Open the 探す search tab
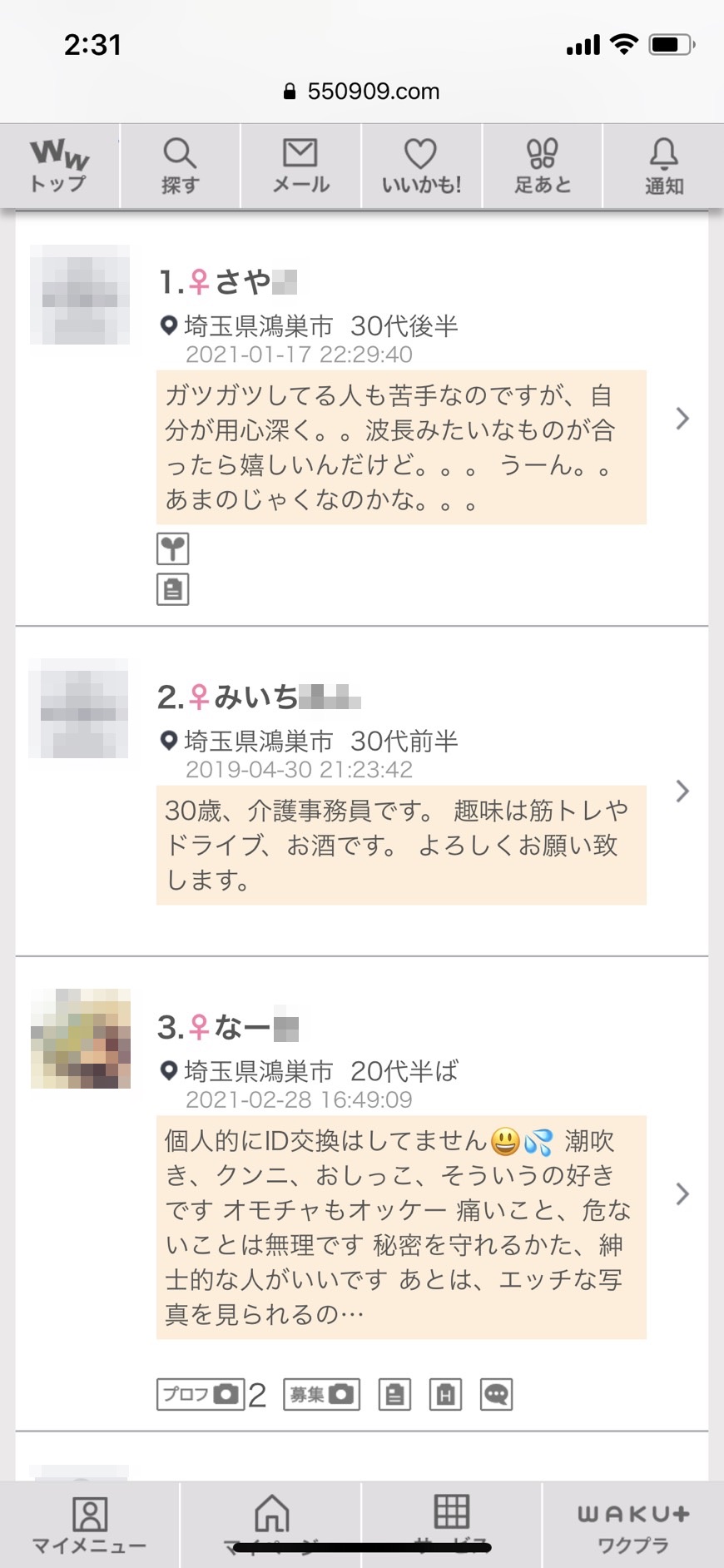Viewport: 724px width, 1568px height. click(x=180, y=166)
